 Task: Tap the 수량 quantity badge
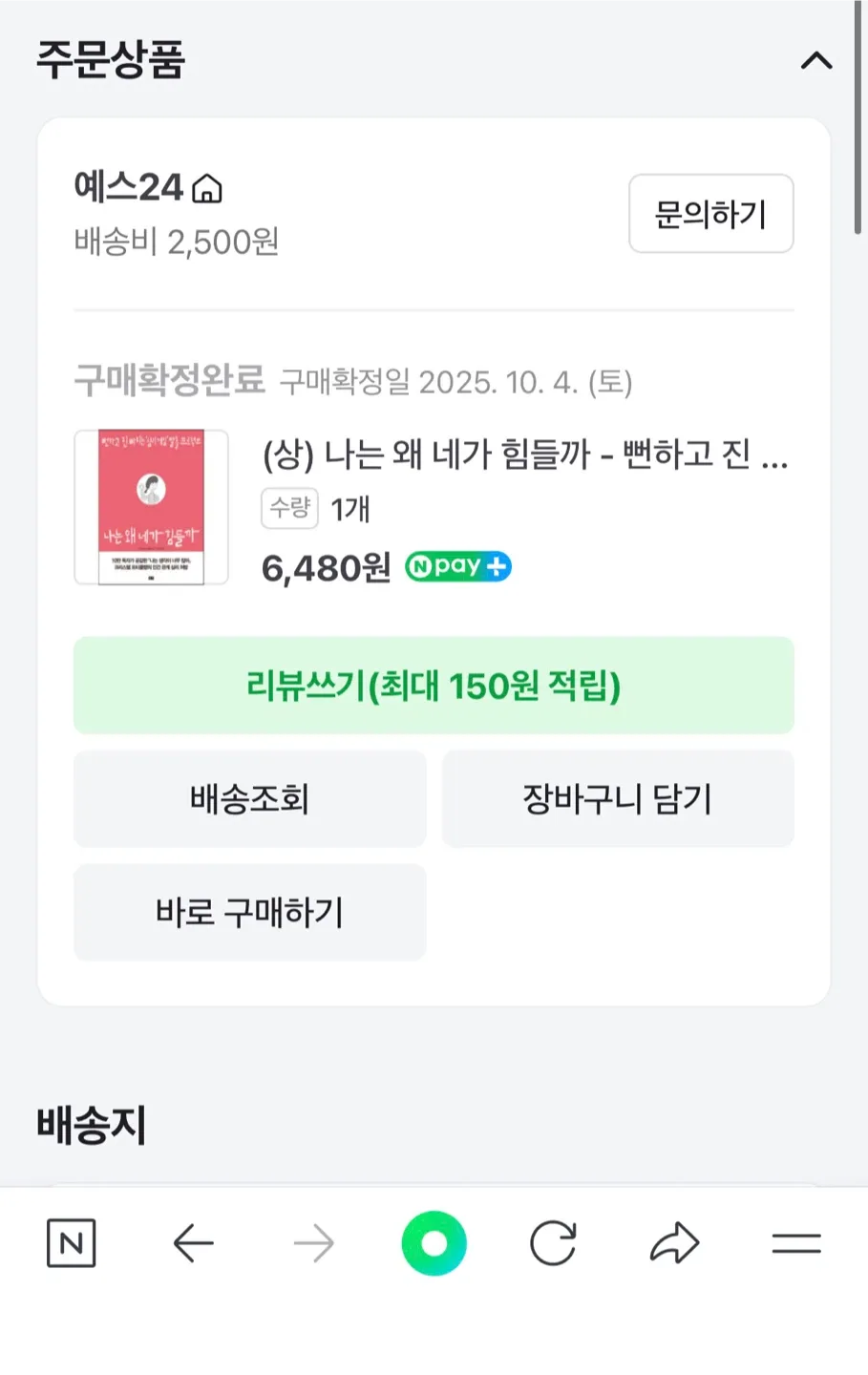(289, 509)
